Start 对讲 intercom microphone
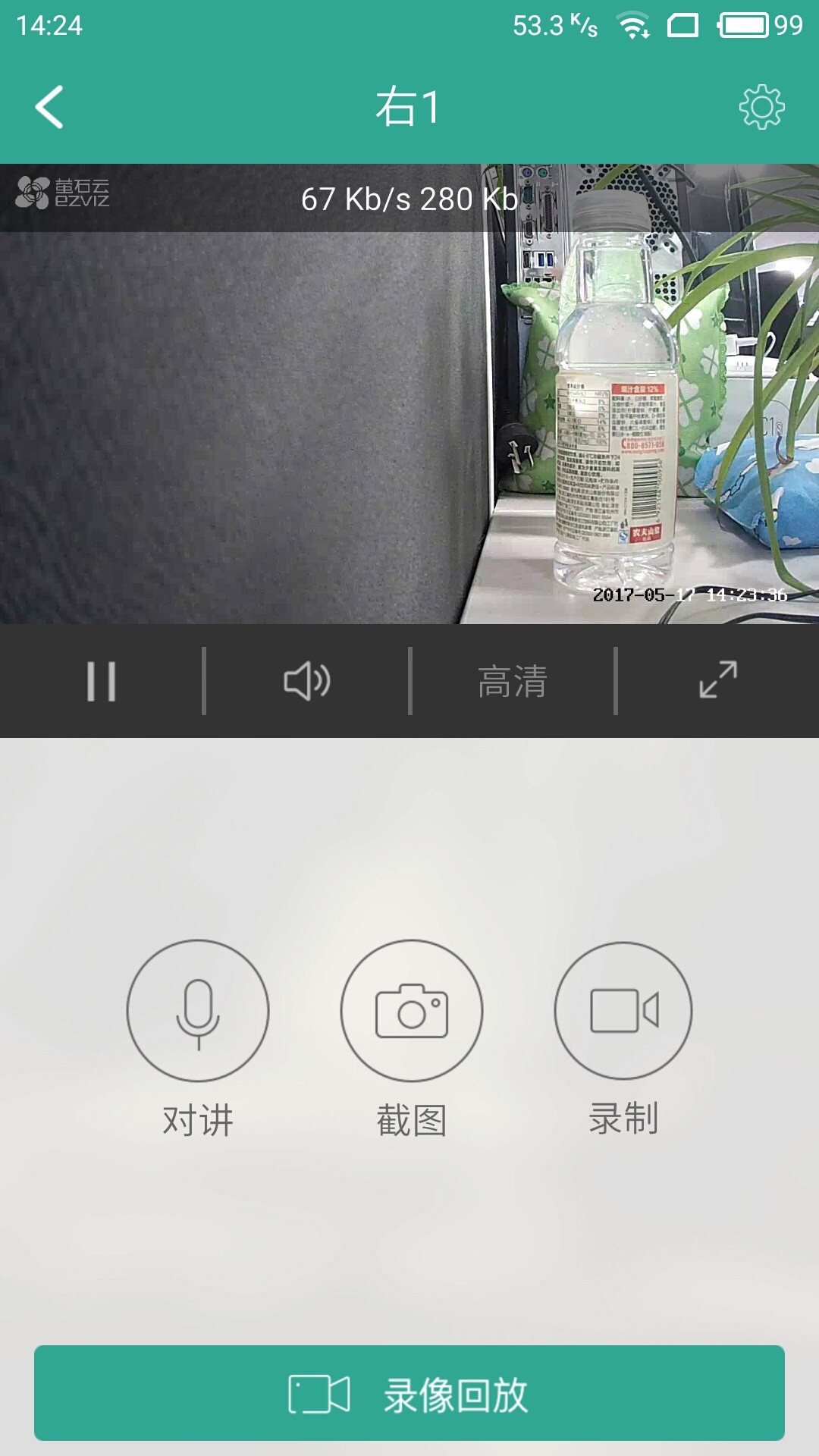819x1456 pixels. click(198, 1011)
